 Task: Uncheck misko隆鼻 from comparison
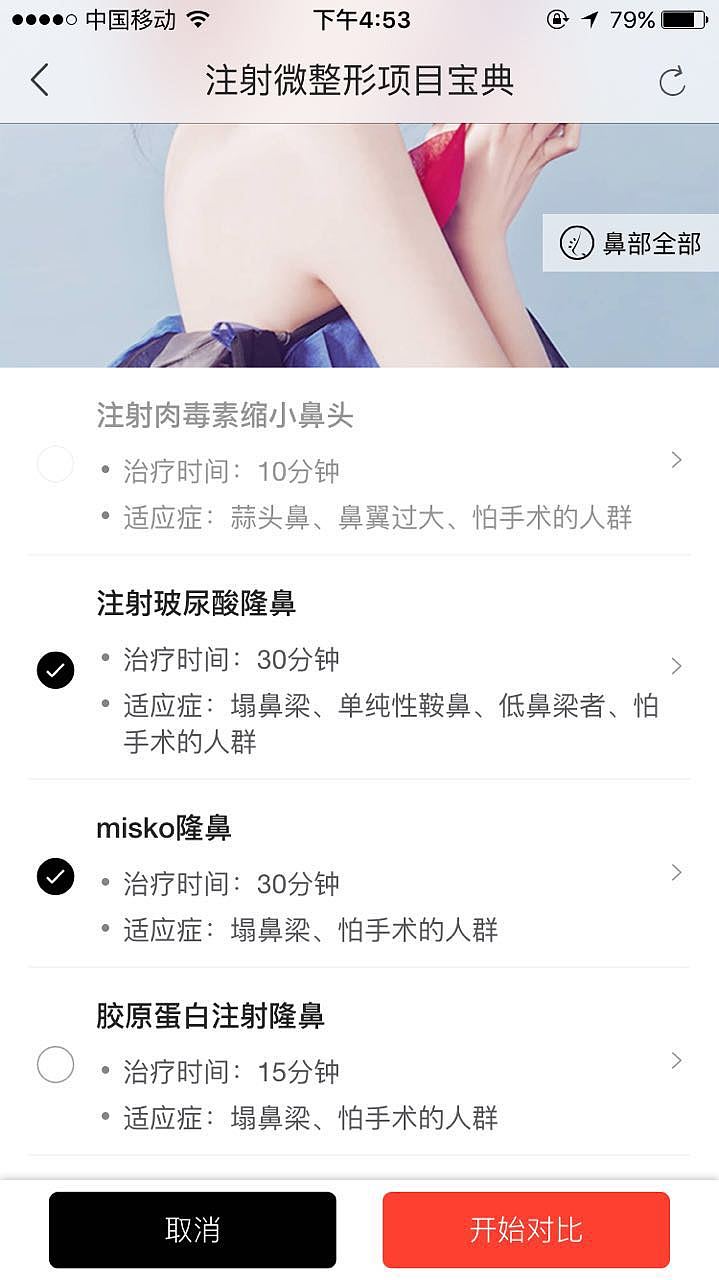tap(55, 876)
